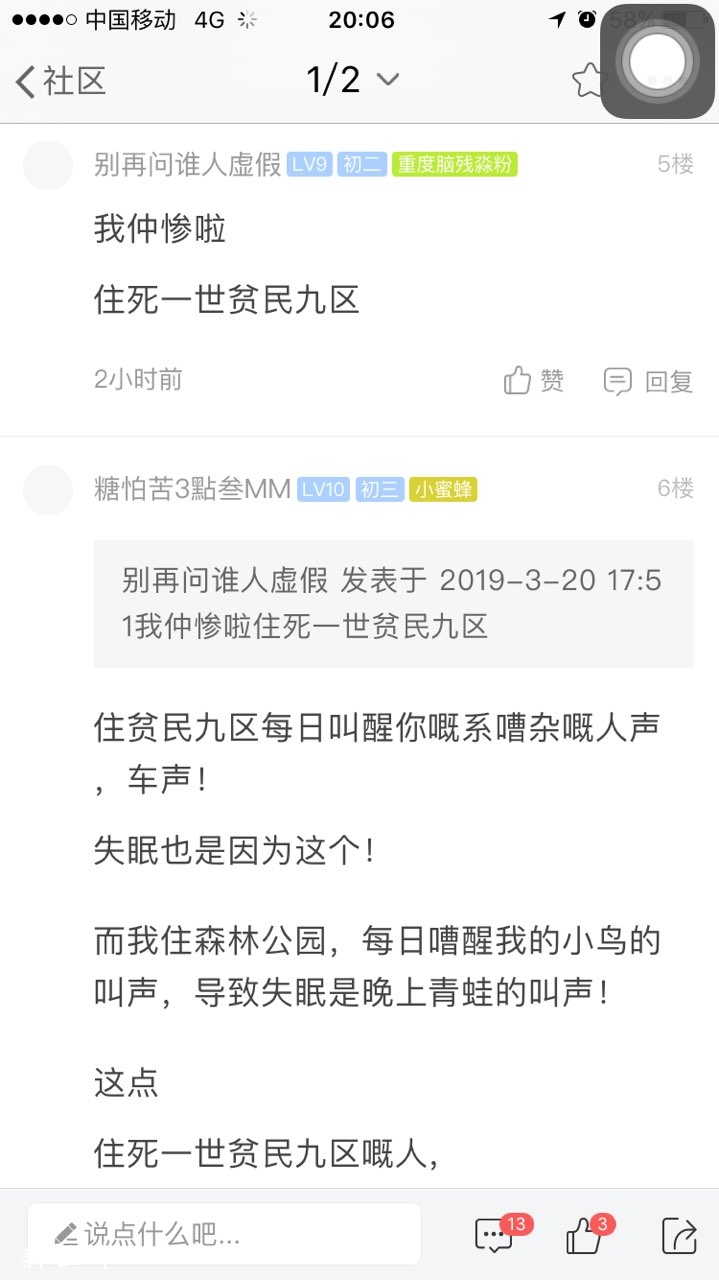View the 13 comments via the comment icon

coord(495,1236)
